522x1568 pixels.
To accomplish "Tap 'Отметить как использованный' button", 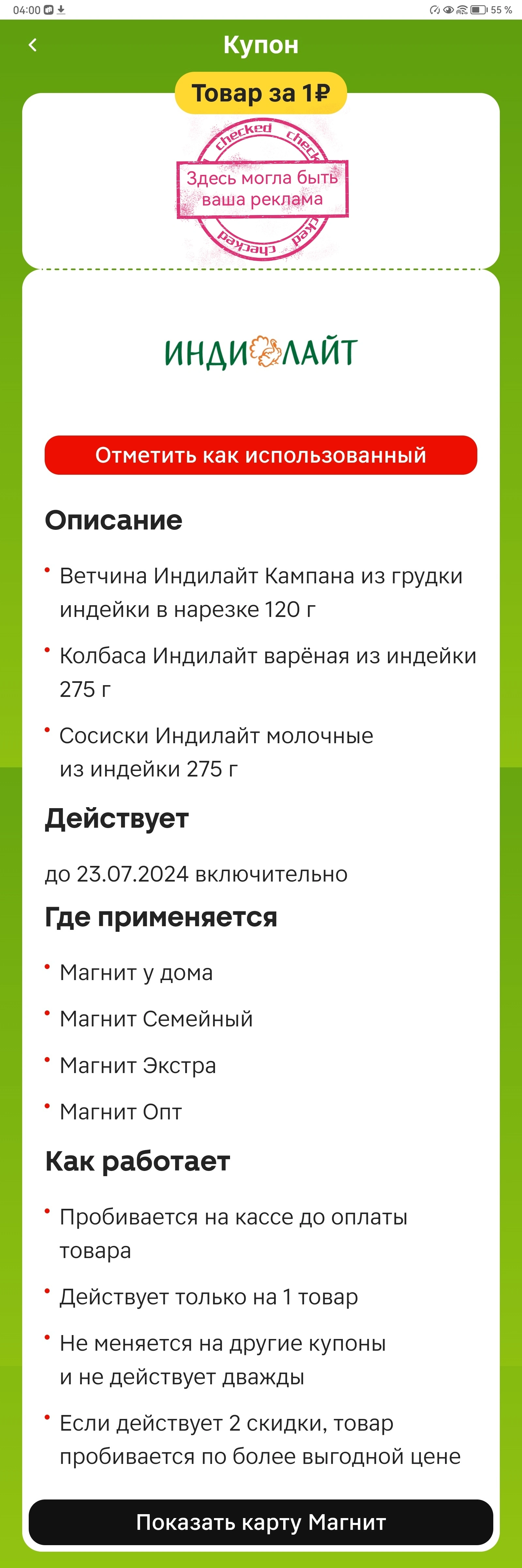I will 261,455.
